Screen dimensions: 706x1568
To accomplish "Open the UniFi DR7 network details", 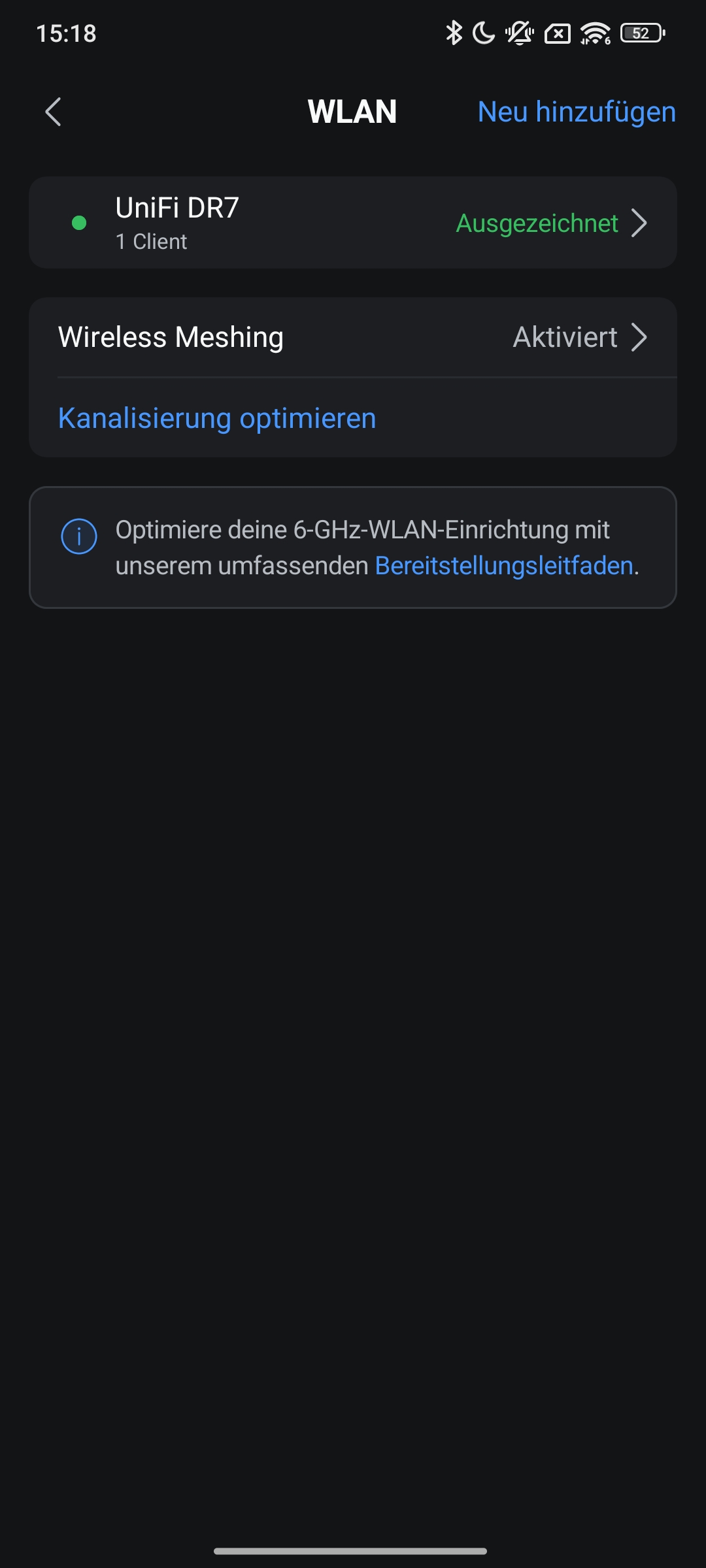I will (352, 223).
